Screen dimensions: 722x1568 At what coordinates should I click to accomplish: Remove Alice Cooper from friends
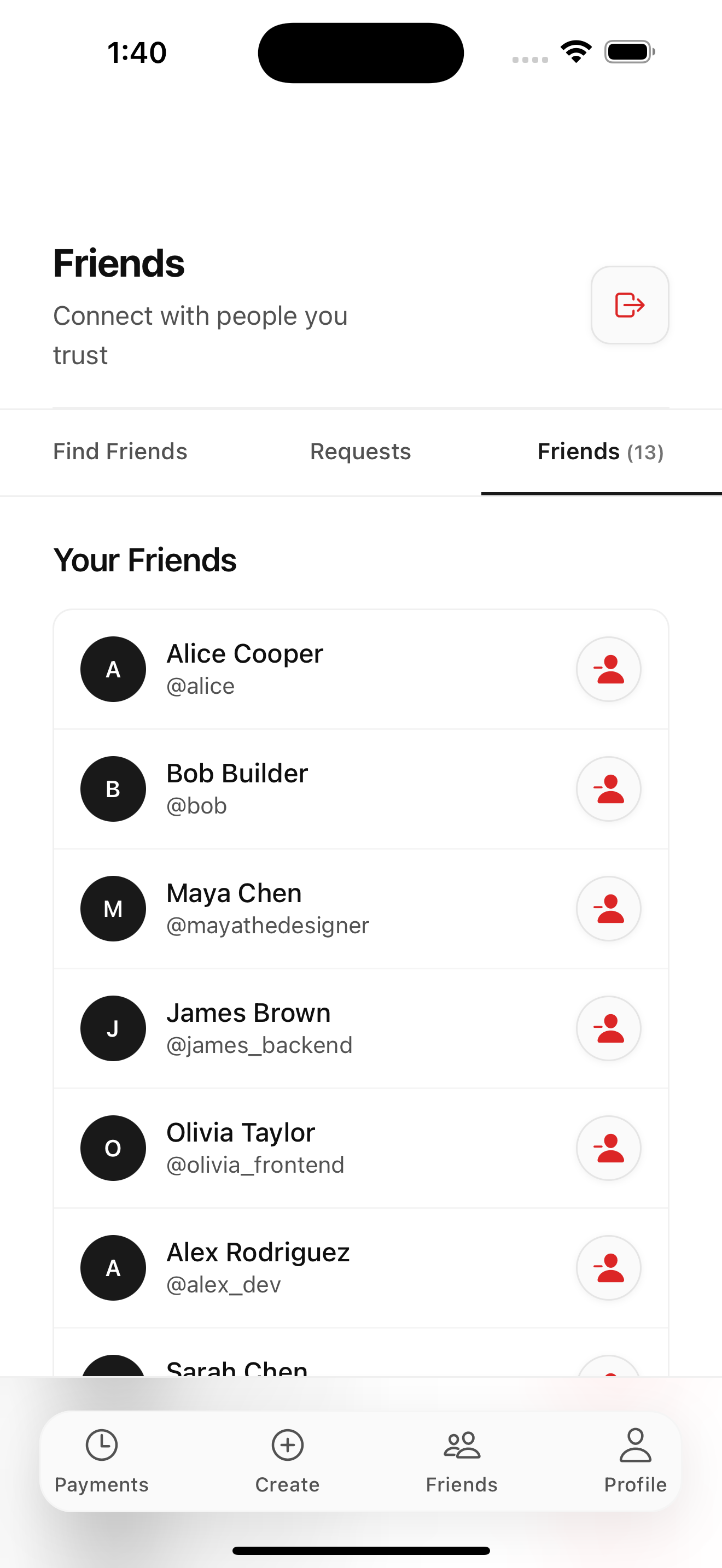click(608, 669)
